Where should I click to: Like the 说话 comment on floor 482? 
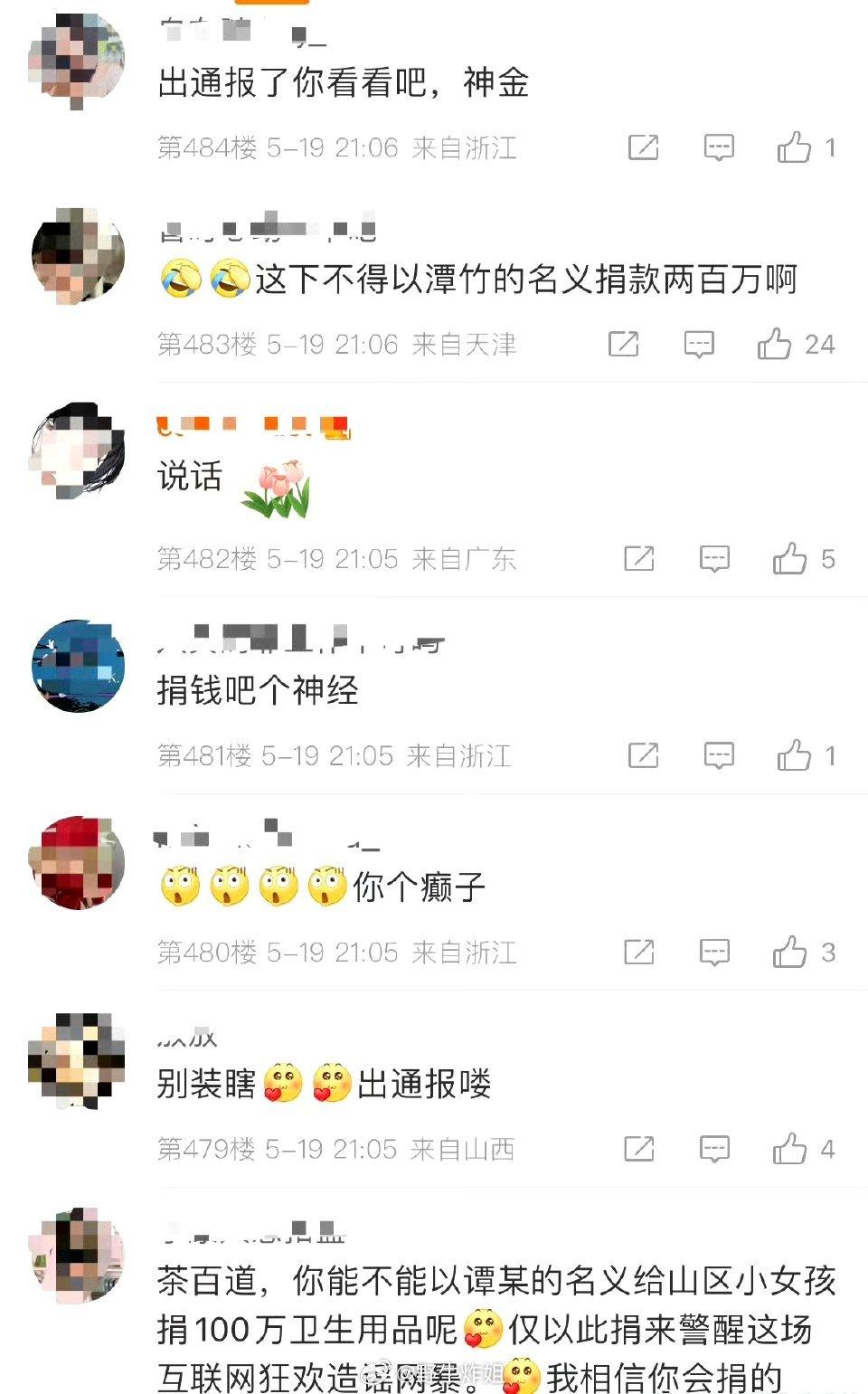[x=789, y=559]
